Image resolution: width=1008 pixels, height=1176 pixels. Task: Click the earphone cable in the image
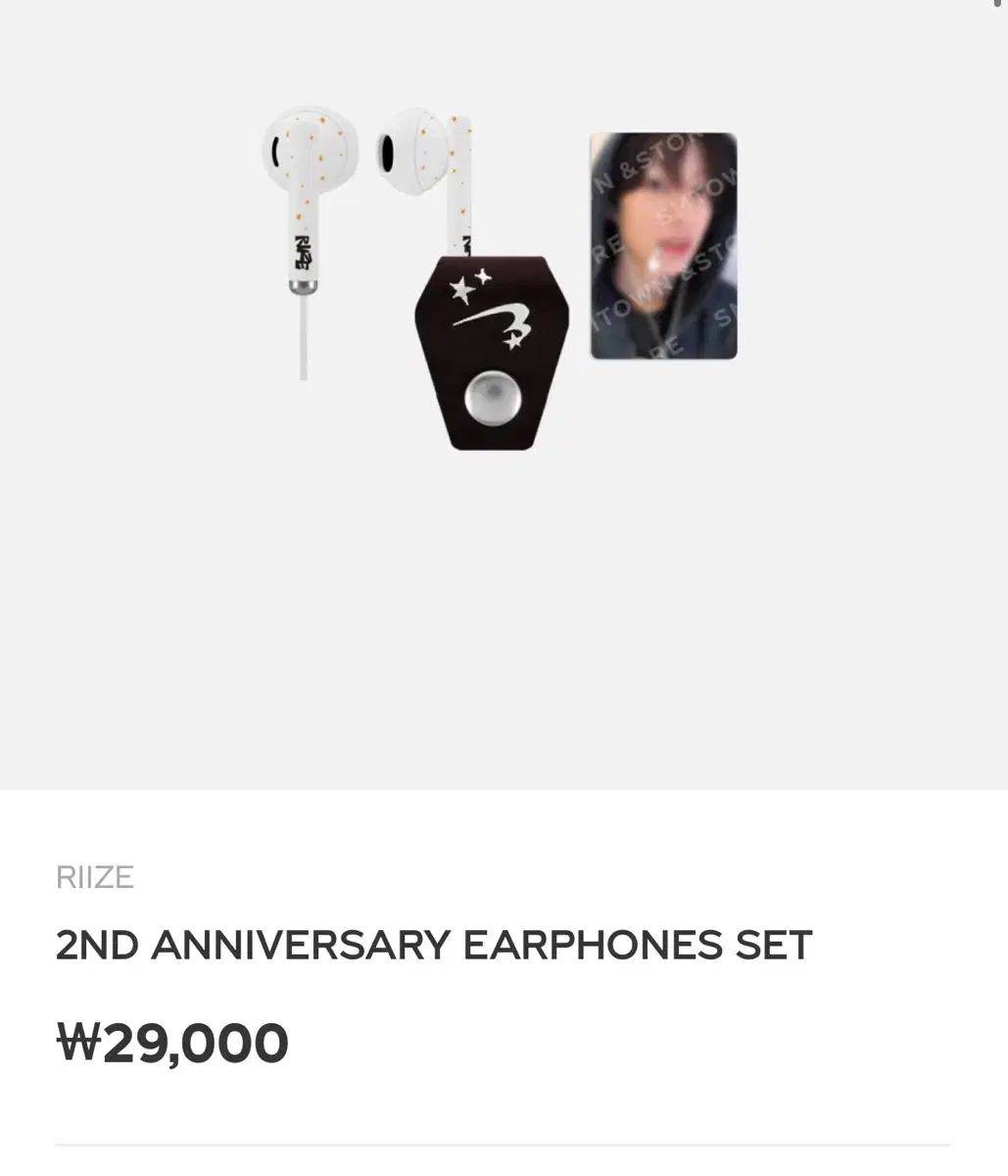pos(302,343)
